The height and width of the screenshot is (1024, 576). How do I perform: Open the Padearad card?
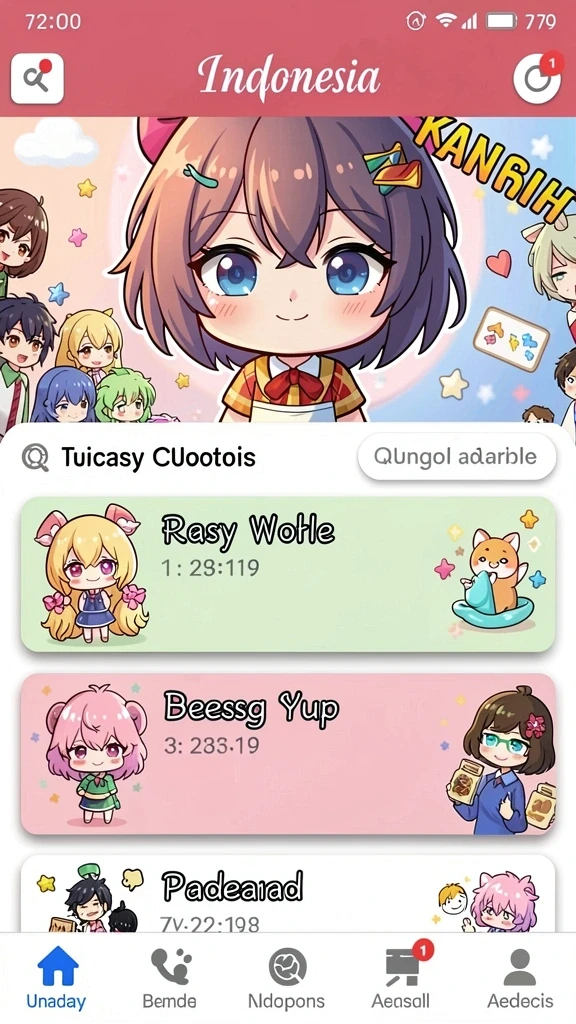(288, 893)
